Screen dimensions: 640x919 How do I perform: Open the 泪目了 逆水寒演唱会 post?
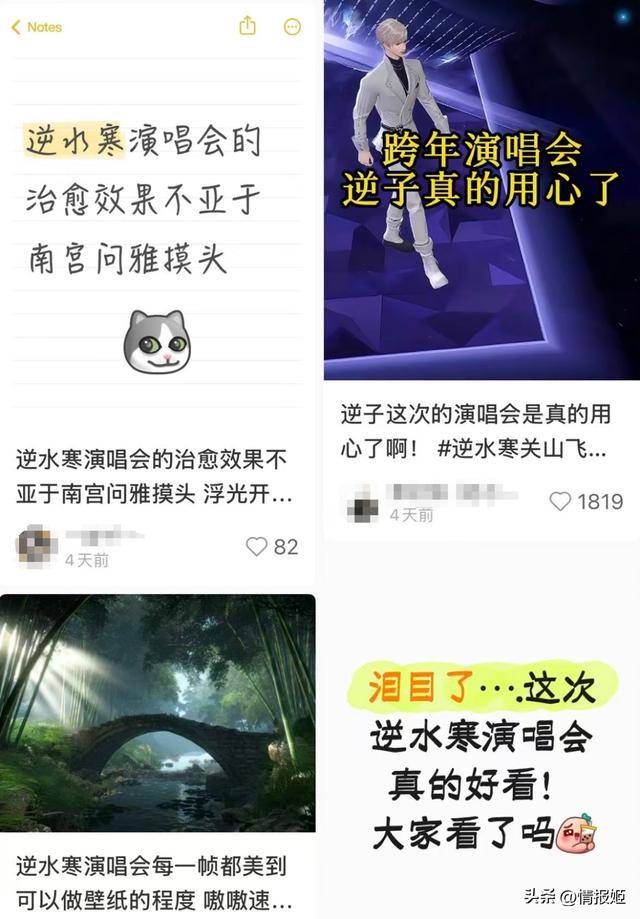point(481,760)
